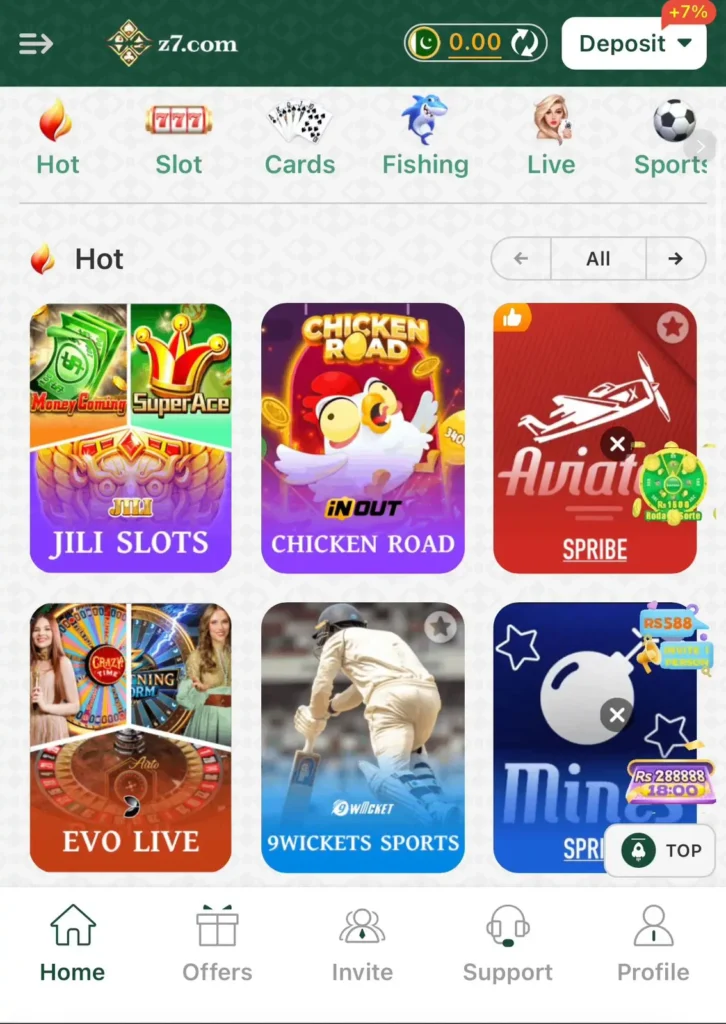Go to next Hot games page

pyautogui.click(x=676, y=258)
